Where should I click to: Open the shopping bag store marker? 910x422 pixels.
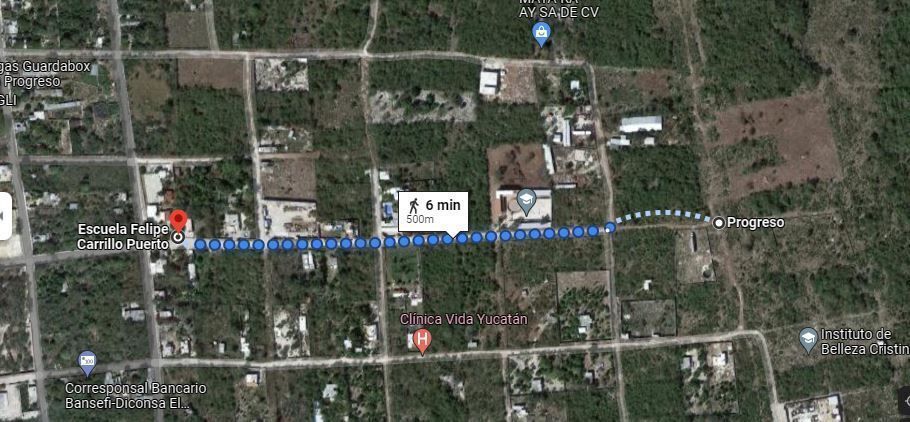click(x=541, y=33)
